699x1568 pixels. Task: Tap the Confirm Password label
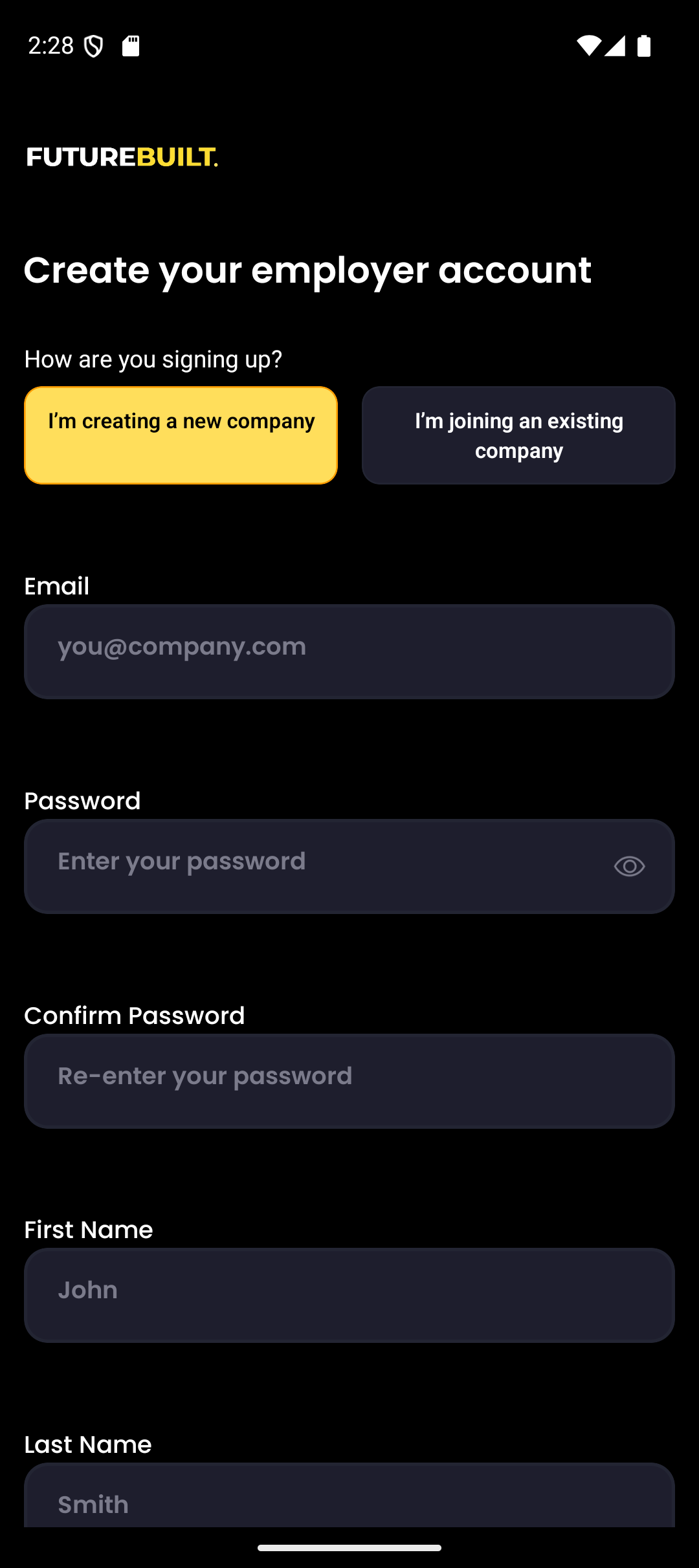(x=133, y=1015)
